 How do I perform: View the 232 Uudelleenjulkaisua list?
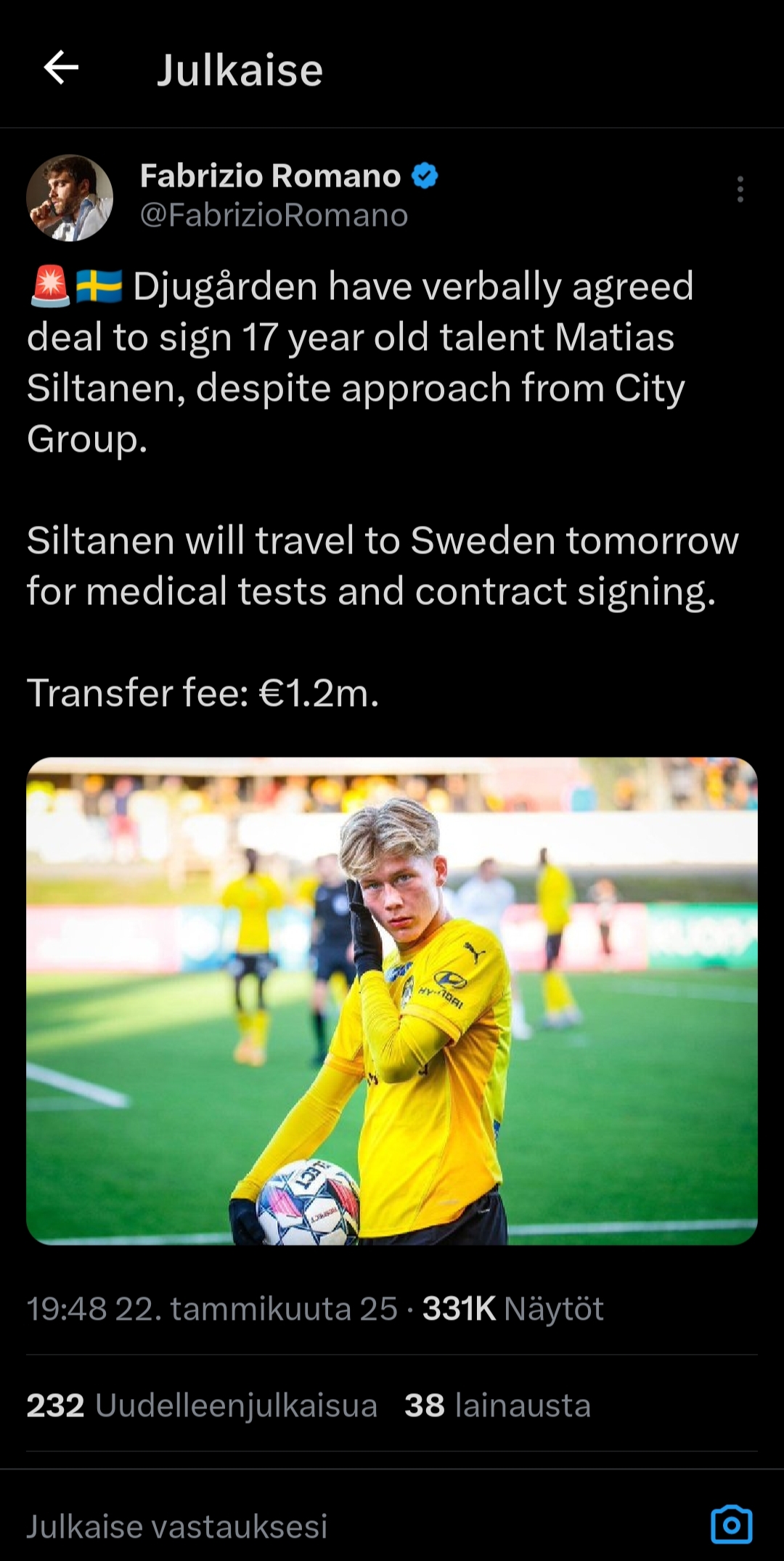[202, 1406]
